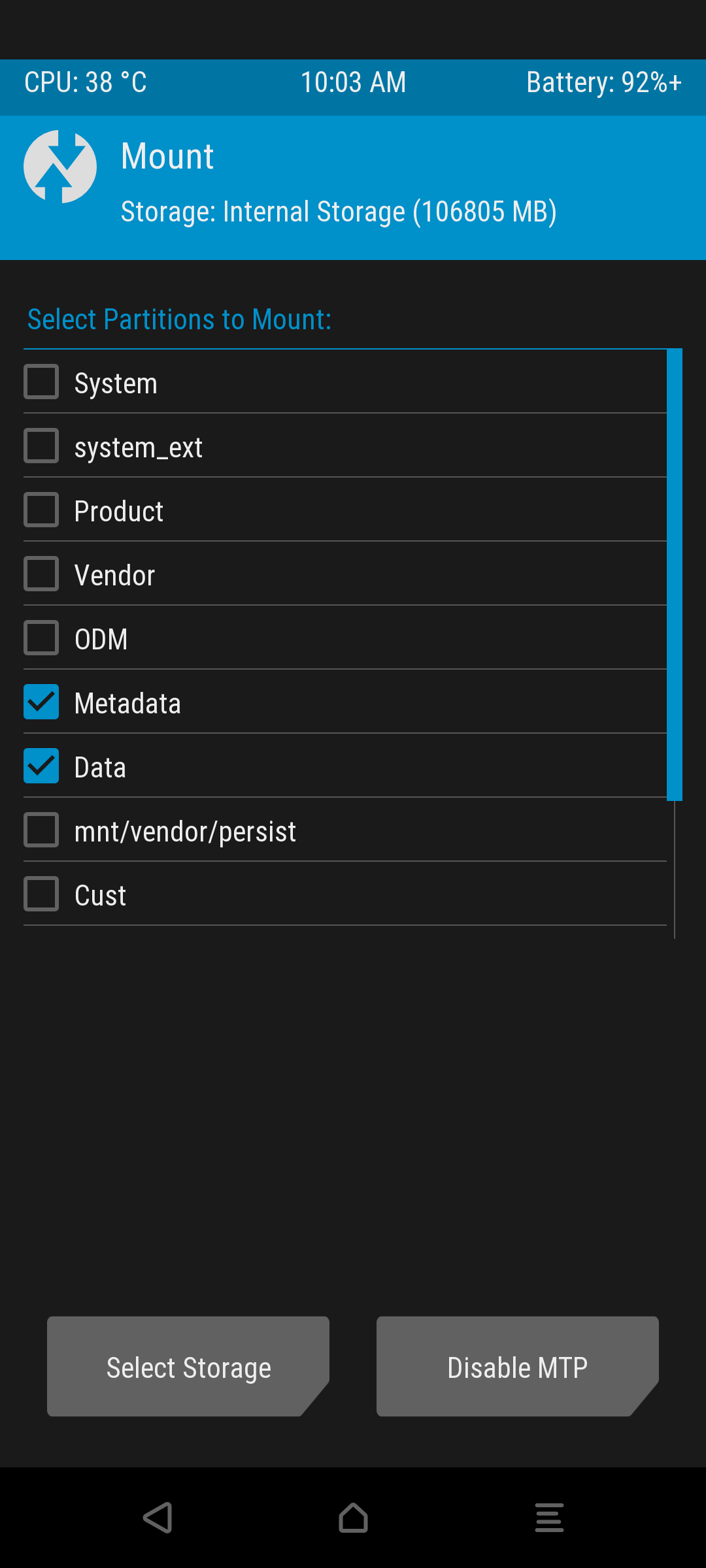Check the System partition checkbox

(41, 382)
